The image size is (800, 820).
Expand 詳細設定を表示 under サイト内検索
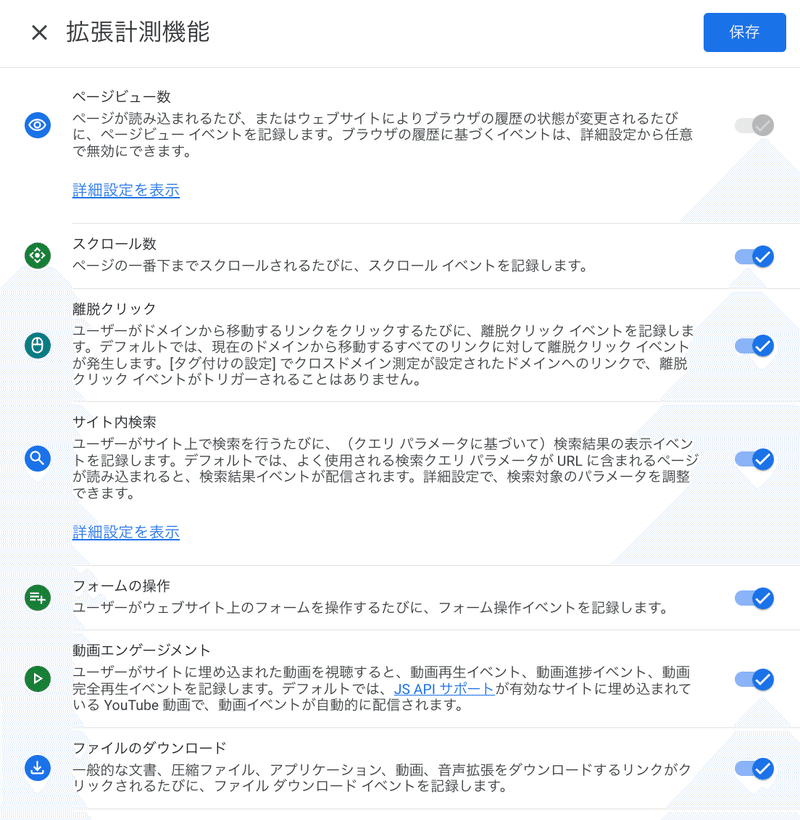coord(125,532)
